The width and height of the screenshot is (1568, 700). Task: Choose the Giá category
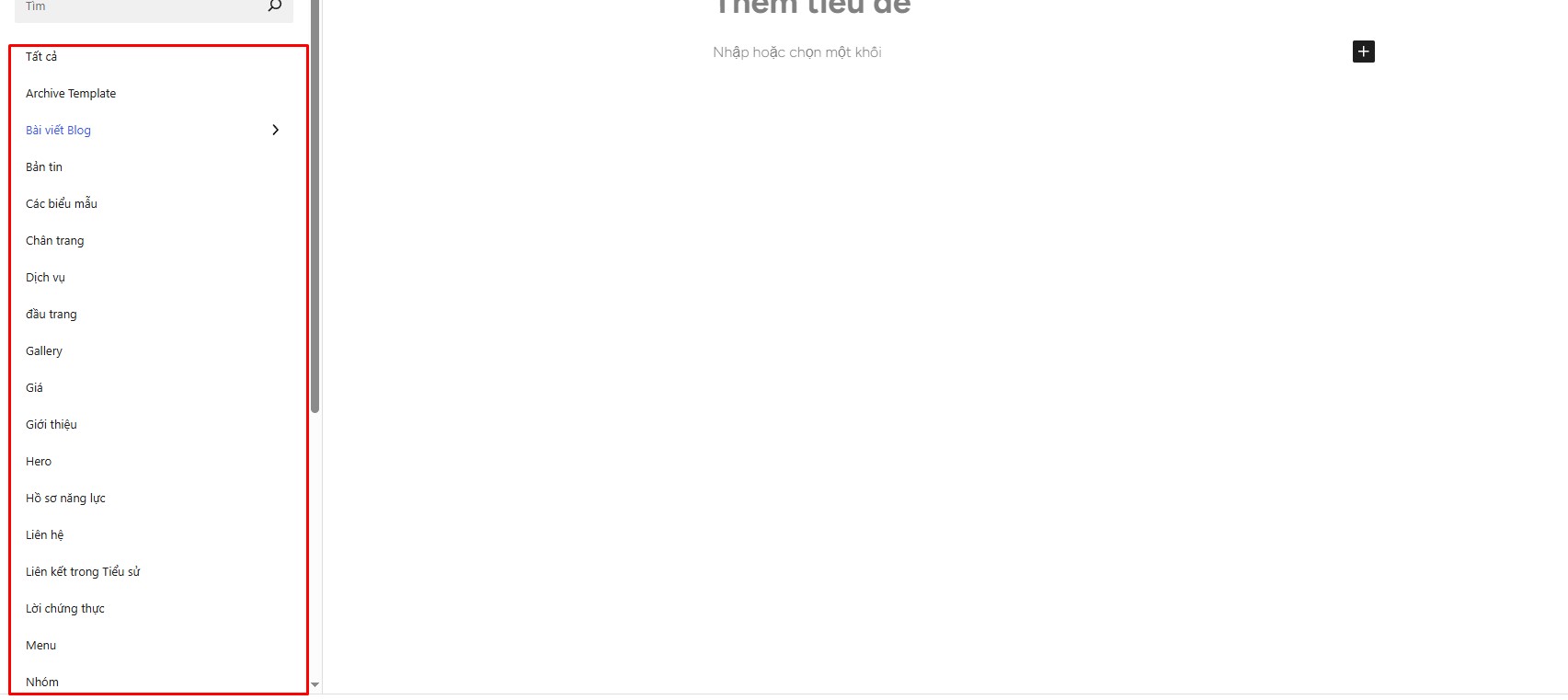click(34, 388)
